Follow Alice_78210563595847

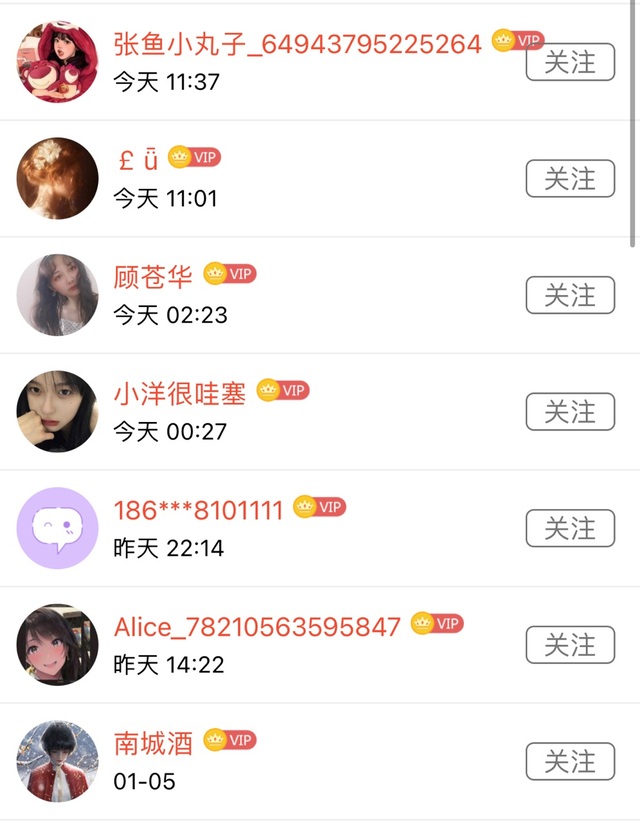pyautogui.click(x=570, y=645)
